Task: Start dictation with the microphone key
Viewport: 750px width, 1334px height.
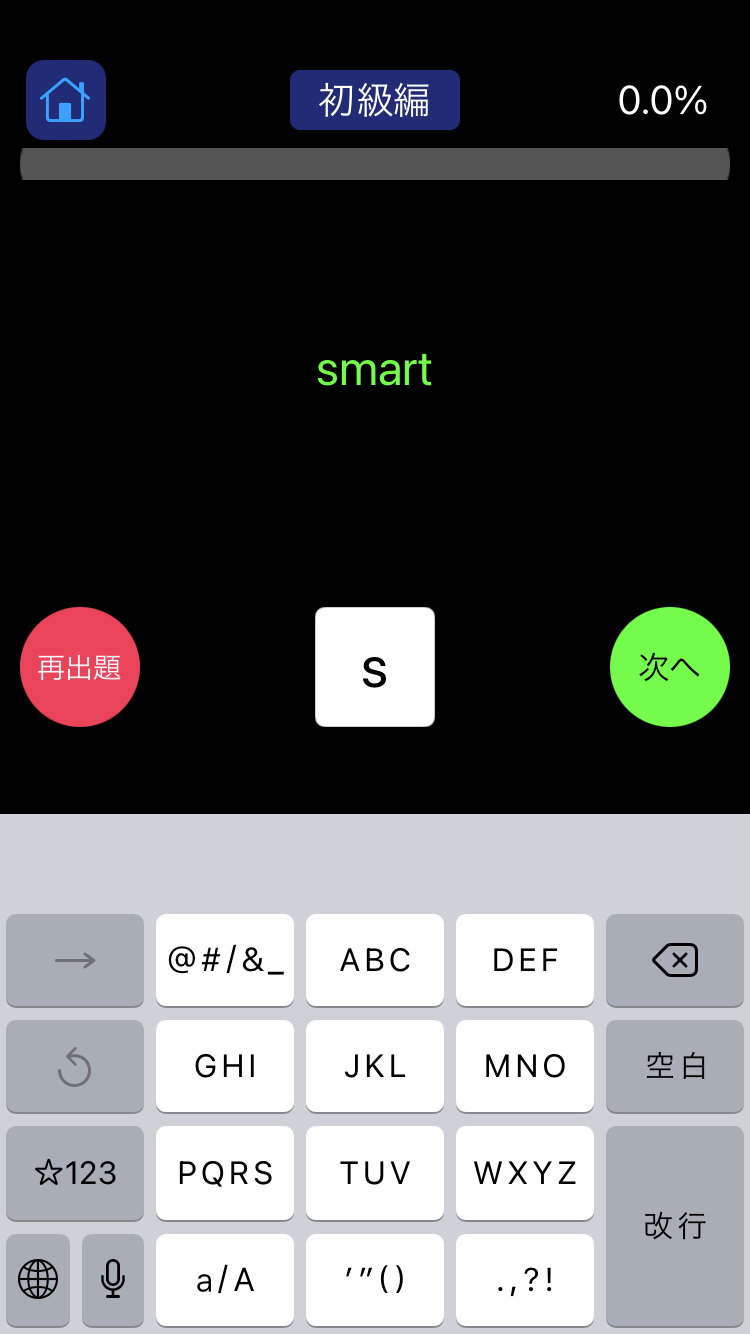Action: (113, 1279)
